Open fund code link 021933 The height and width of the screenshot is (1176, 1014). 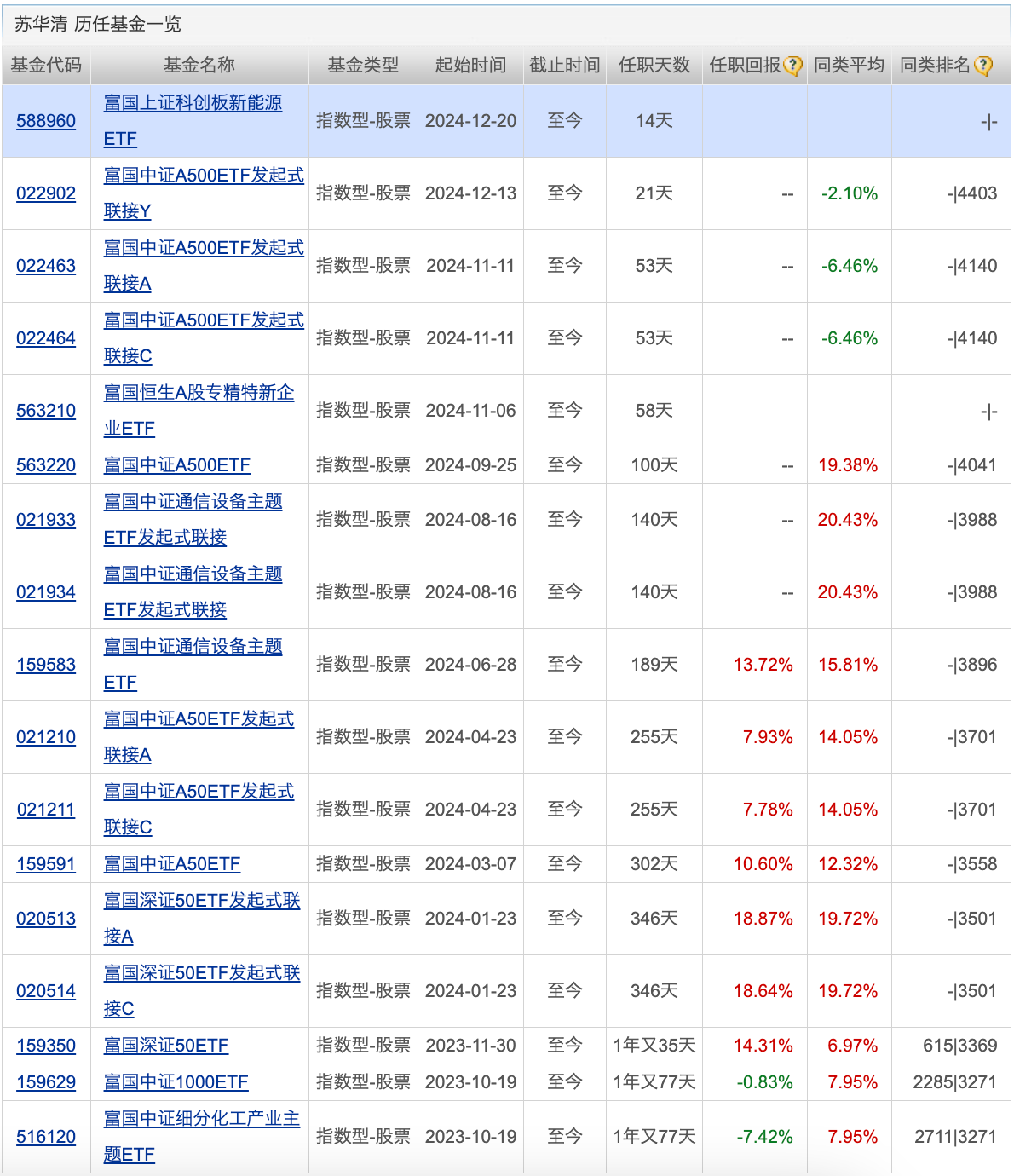(x=46, y=520)
